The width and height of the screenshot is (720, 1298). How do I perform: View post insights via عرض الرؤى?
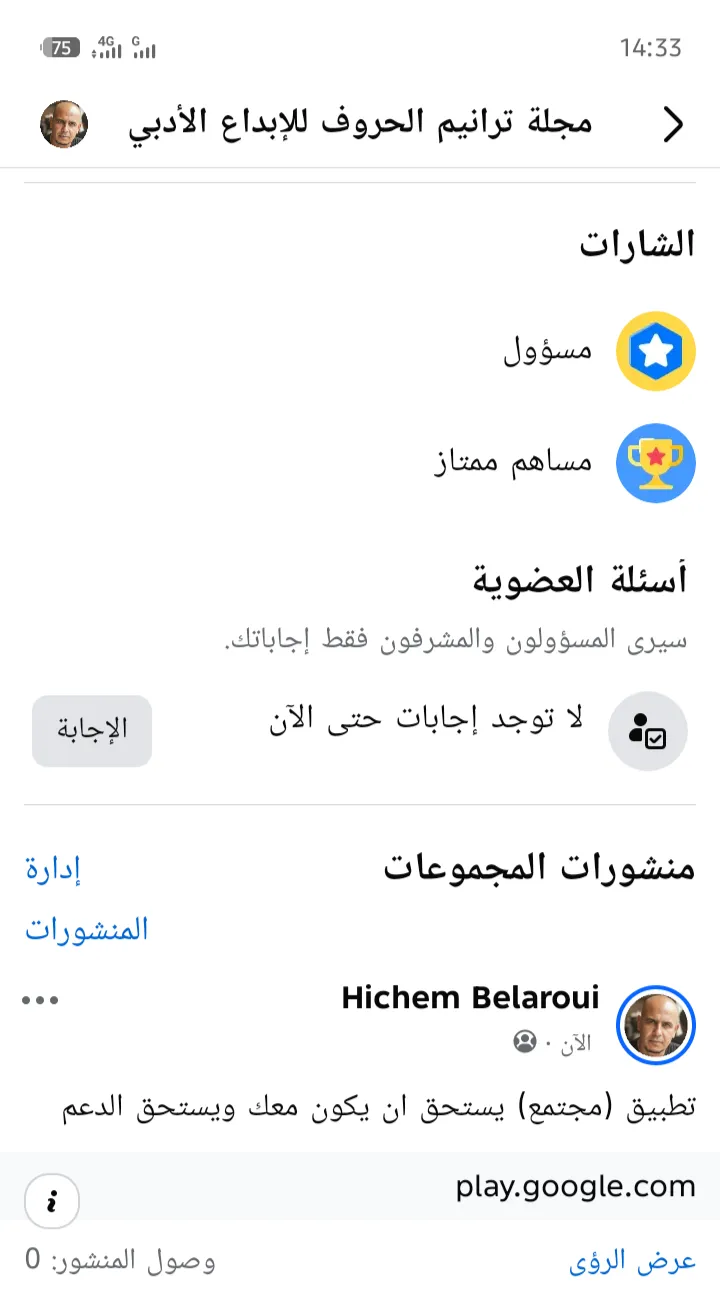tap(632, 1261)
